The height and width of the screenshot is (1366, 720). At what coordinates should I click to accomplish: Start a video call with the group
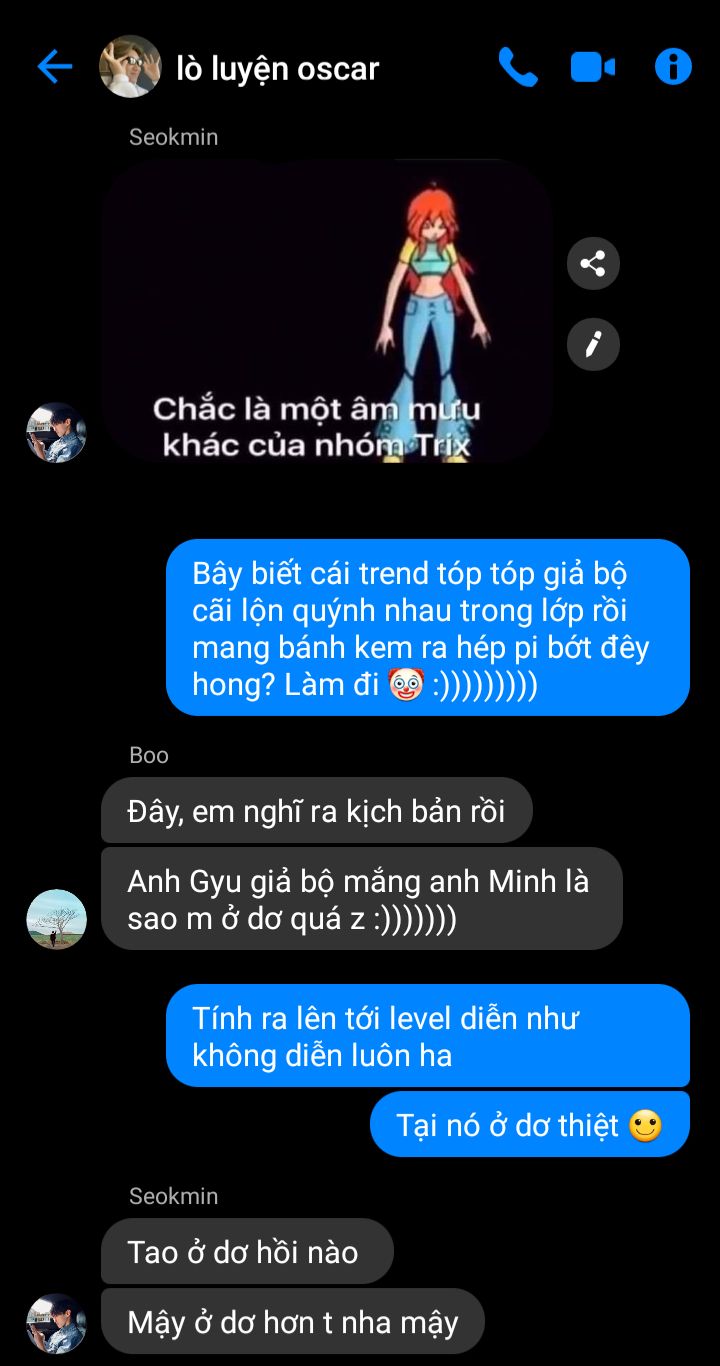click(x=593, y=68)
